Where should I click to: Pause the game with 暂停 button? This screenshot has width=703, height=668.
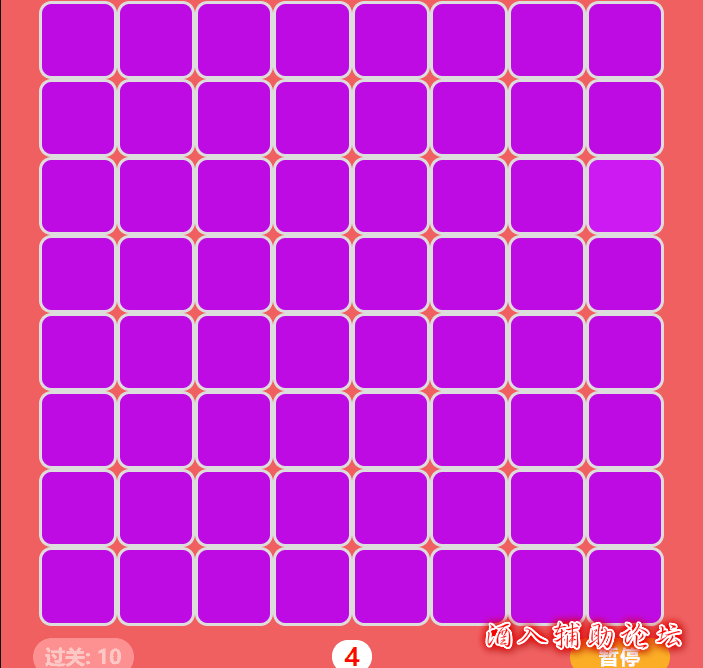(619, 657)
